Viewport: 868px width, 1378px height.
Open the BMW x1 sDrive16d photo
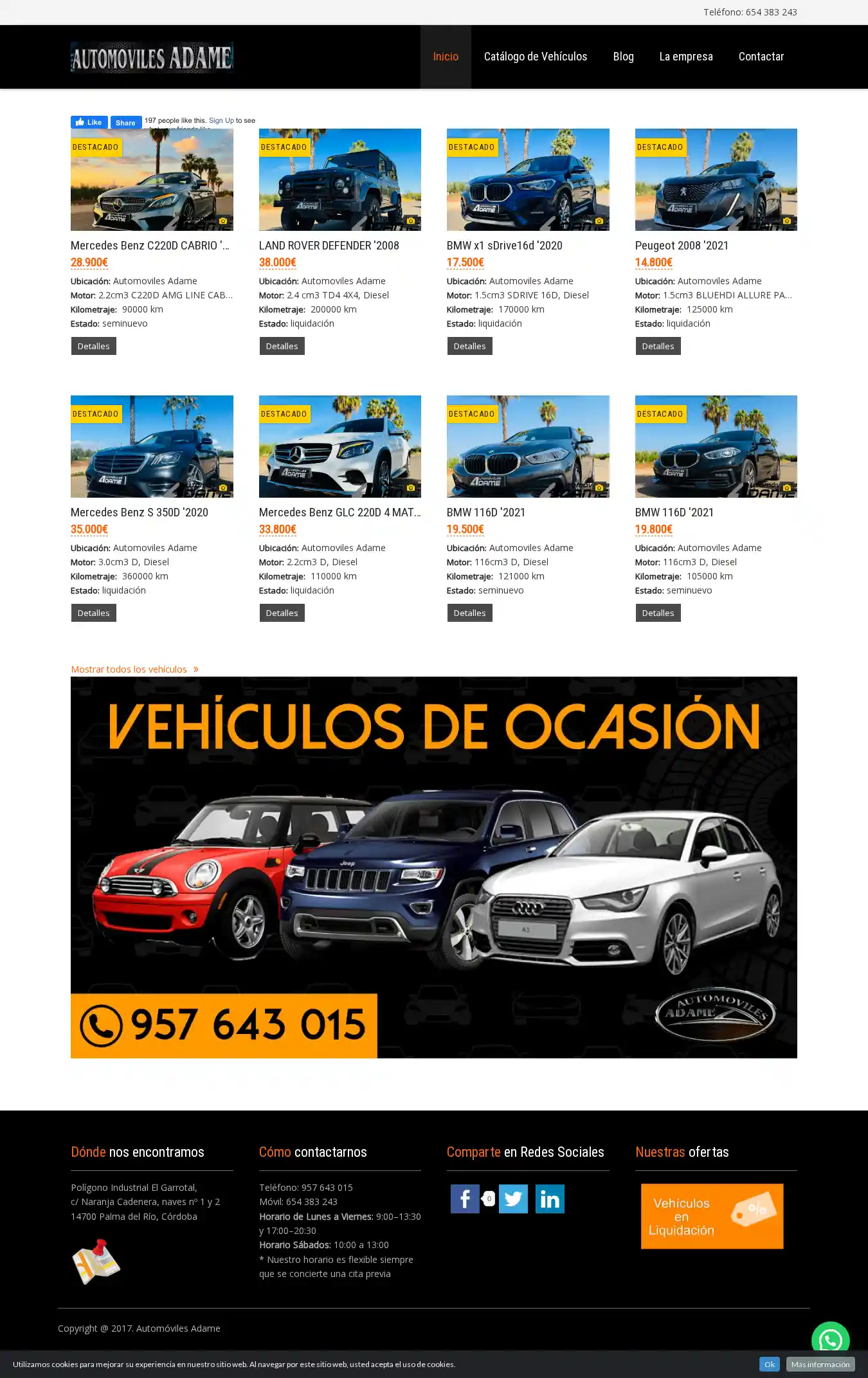[527, 179]
